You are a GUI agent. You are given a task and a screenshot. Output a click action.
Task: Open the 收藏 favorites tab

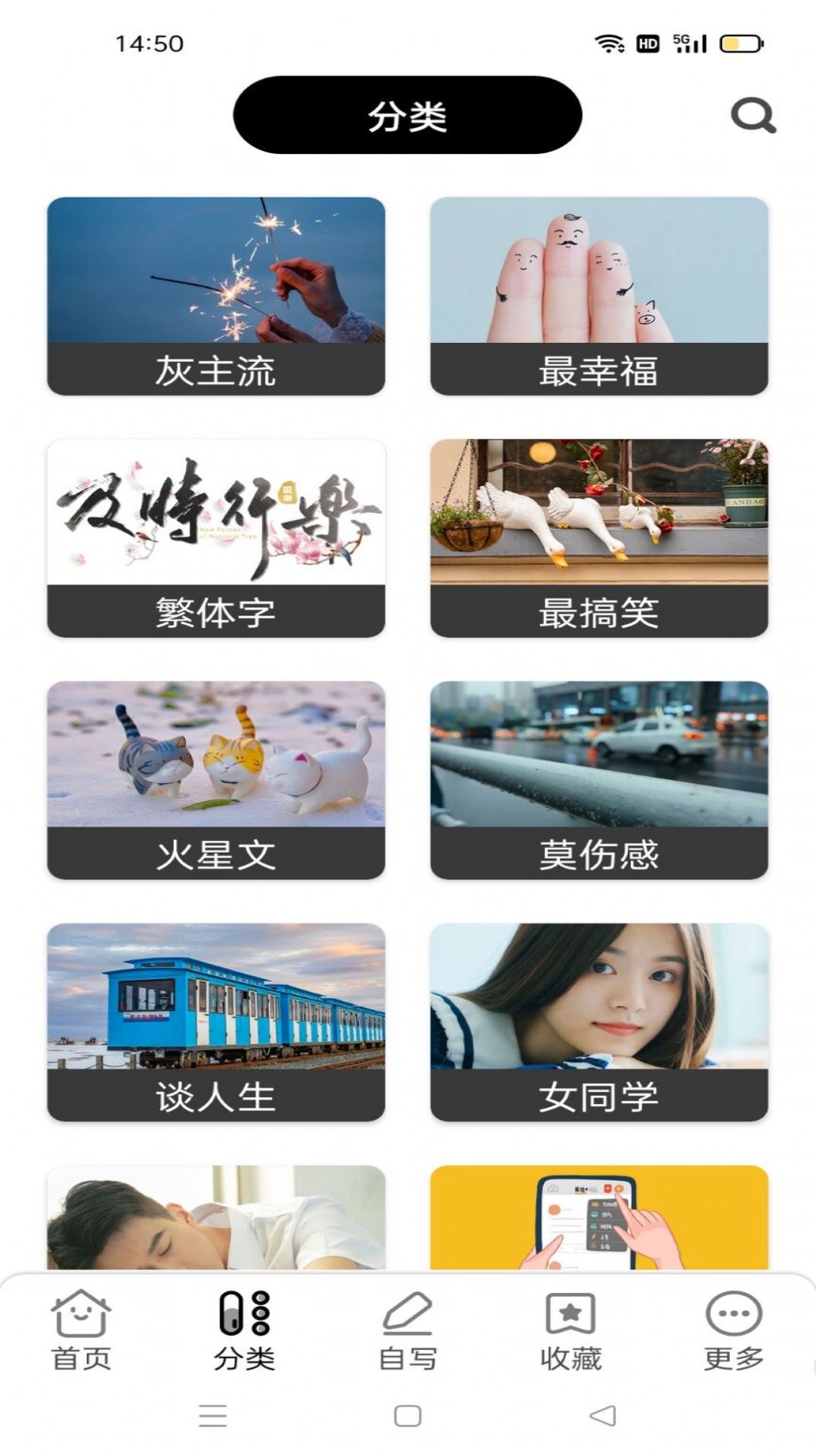tap(571, 1330)
